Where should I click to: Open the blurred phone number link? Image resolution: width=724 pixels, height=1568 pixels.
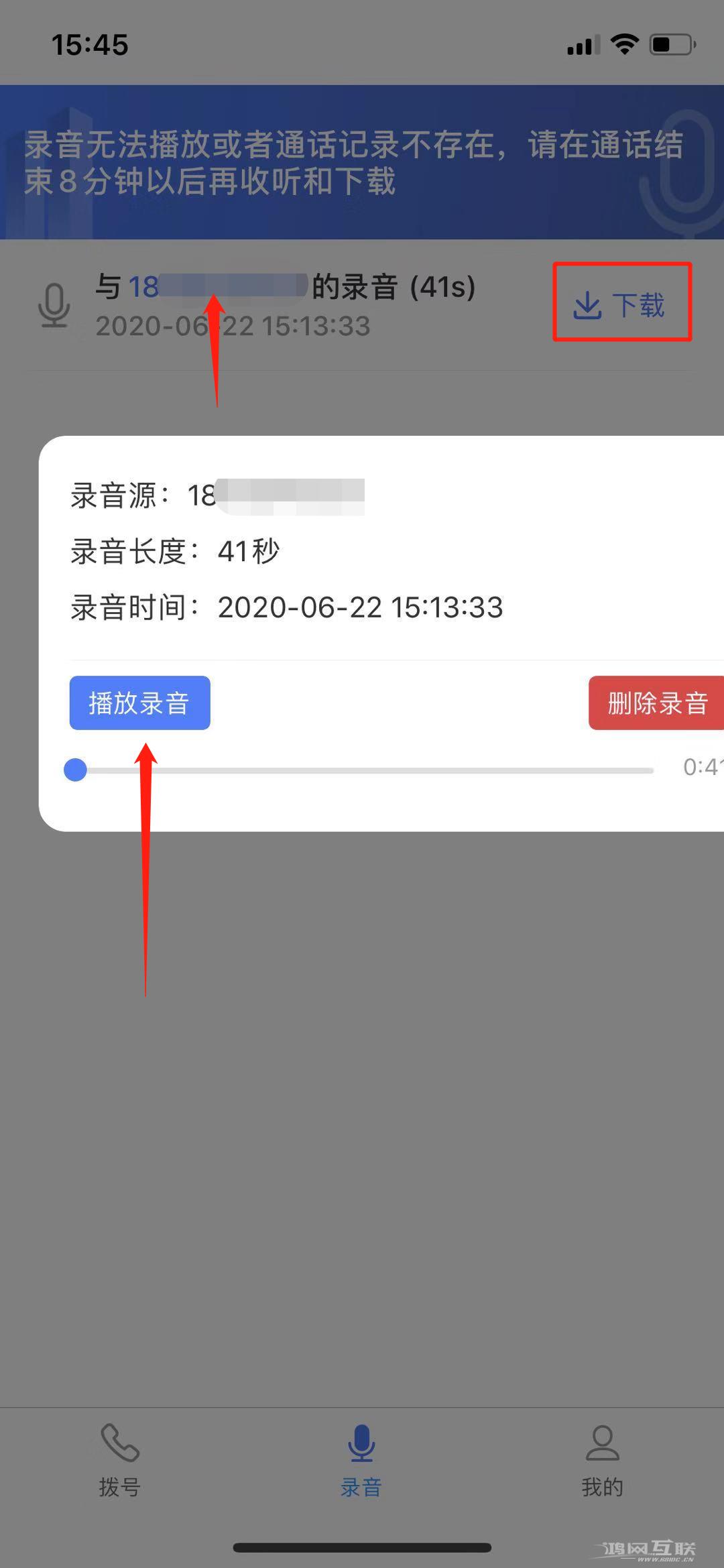pos(215,287)
